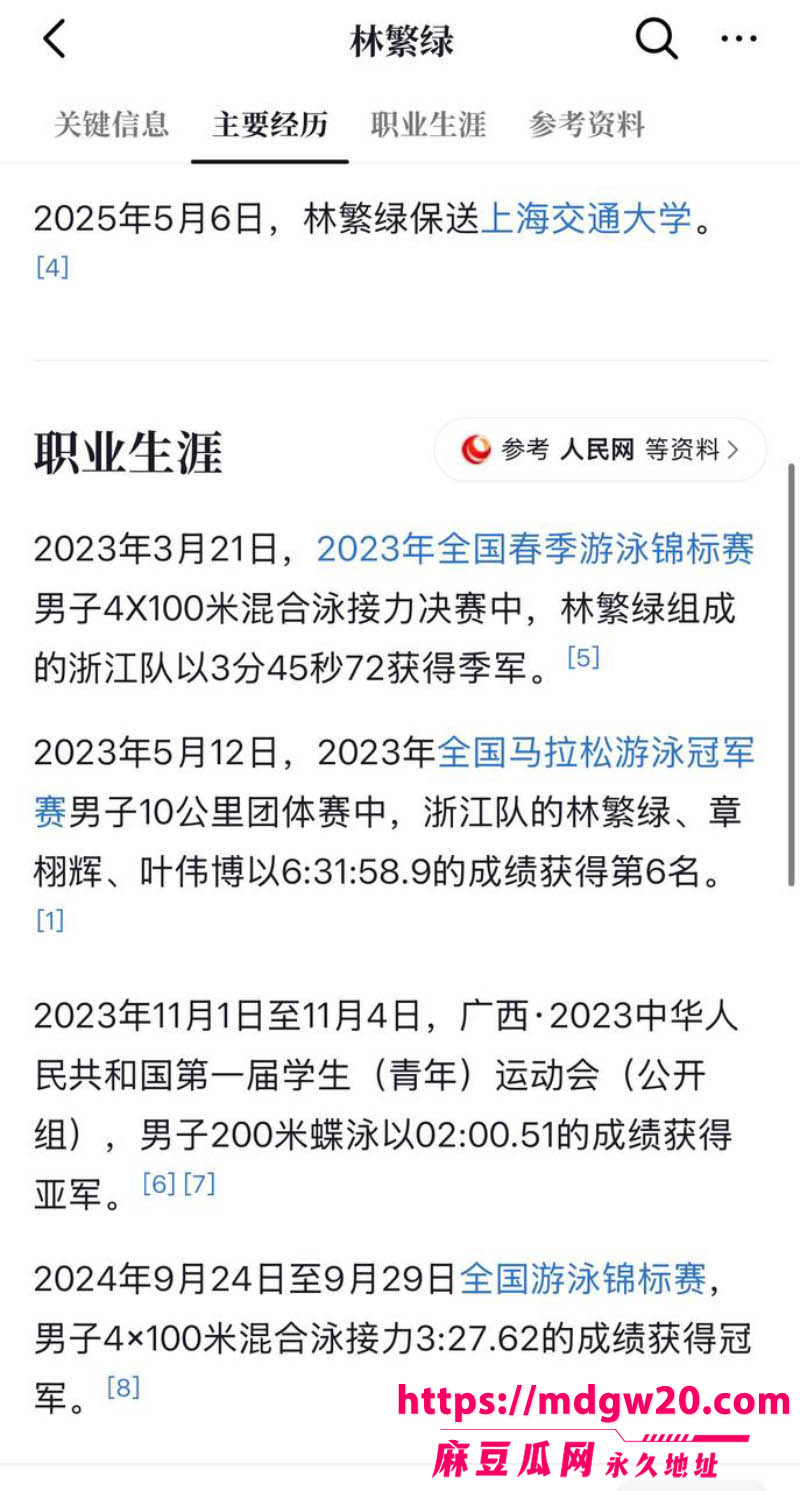Open the 全国游泳锦标赛 link

point(583,1278)
